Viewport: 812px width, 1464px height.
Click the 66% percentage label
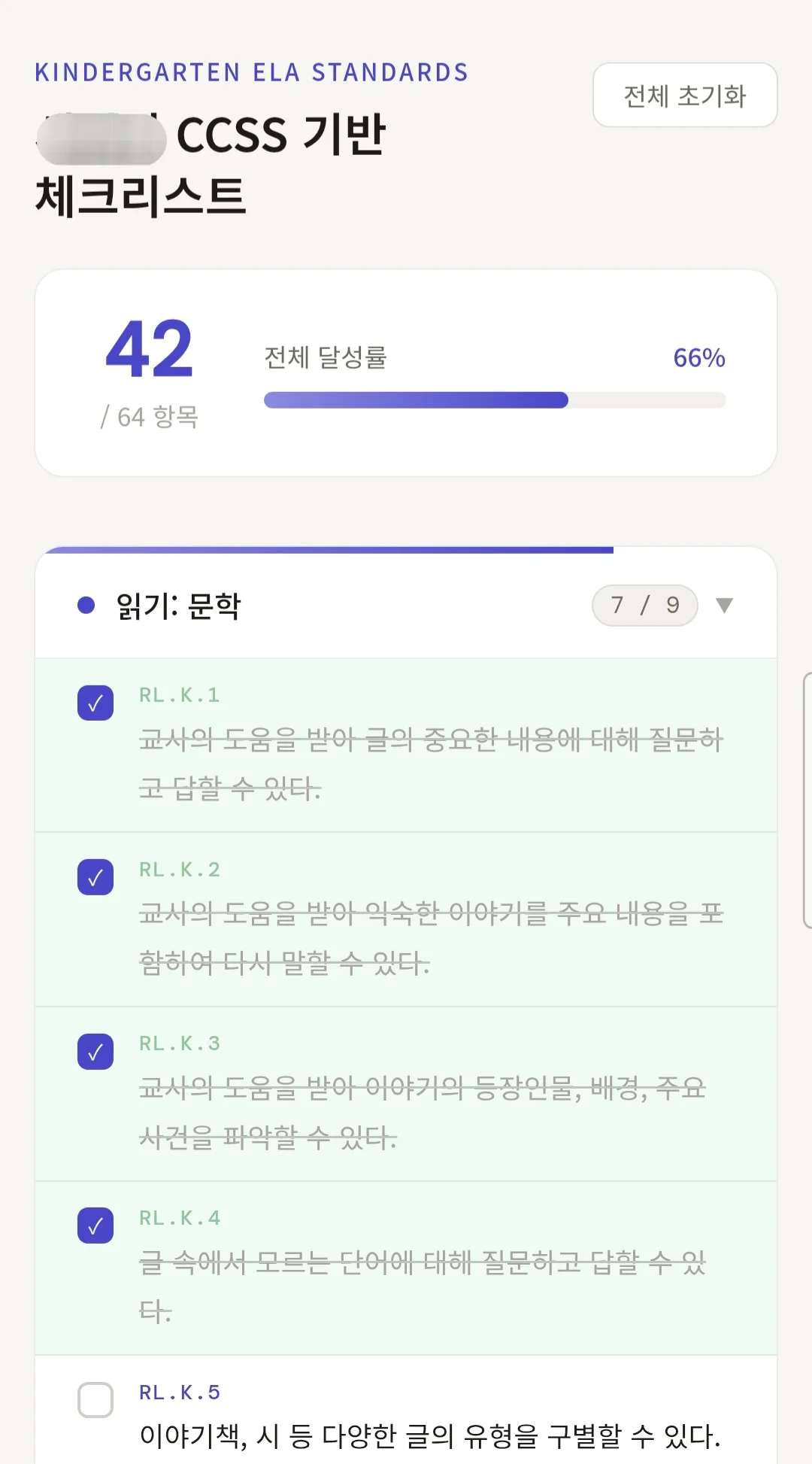699,357
